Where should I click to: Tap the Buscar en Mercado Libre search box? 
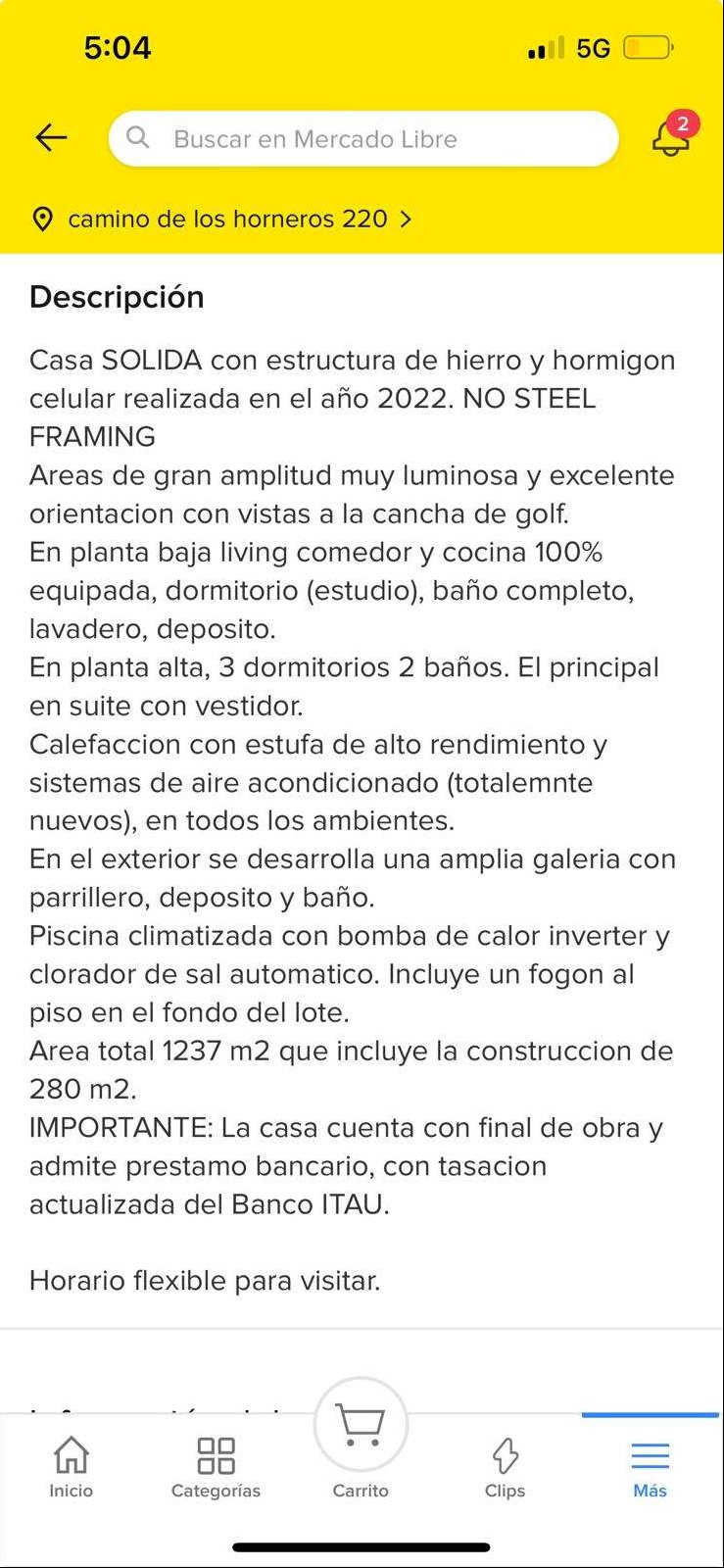click(x=362, y=139)
